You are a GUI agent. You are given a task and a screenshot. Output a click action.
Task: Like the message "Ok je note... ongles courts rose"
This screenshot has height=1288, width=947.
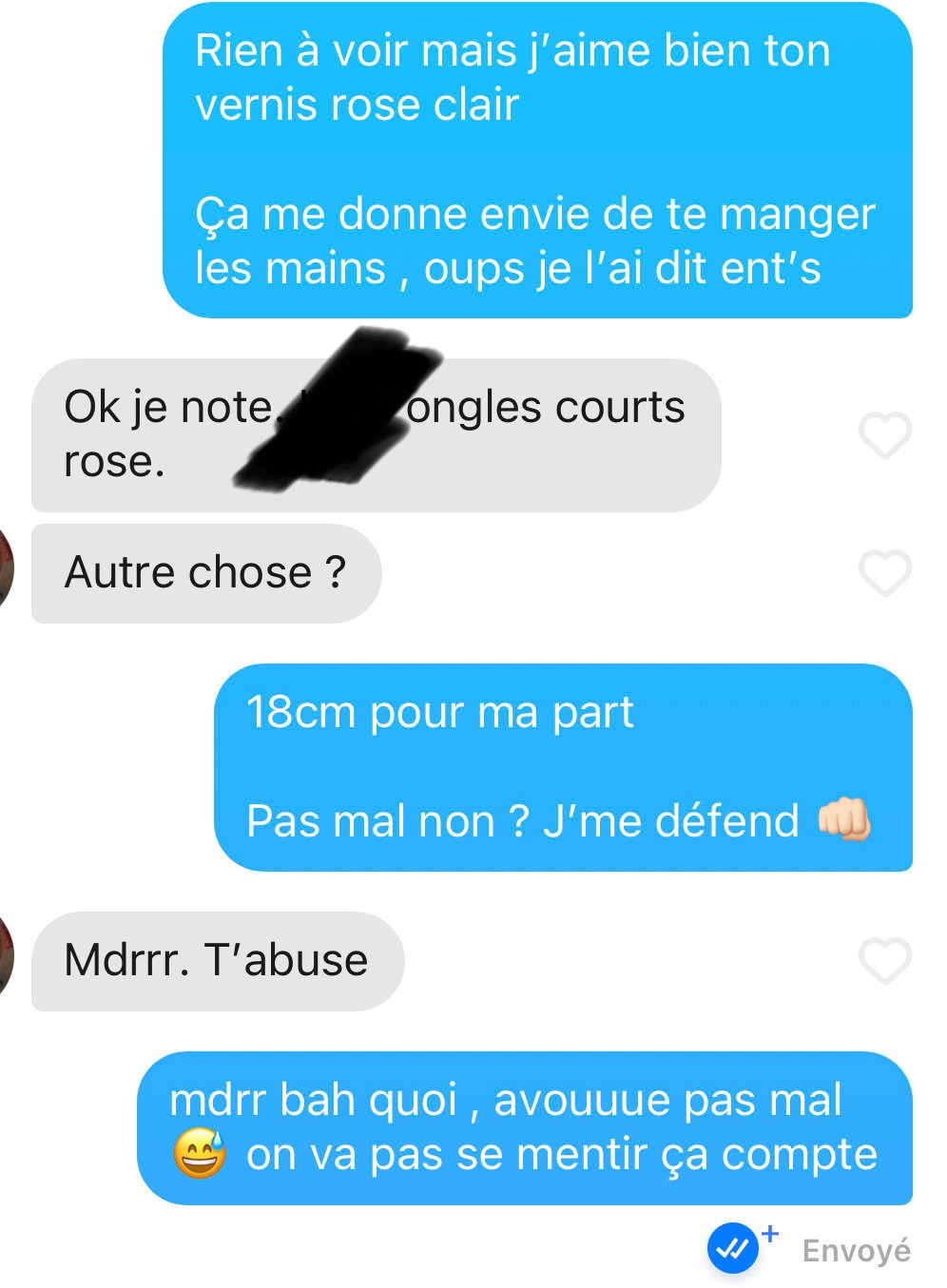[885, 435]
